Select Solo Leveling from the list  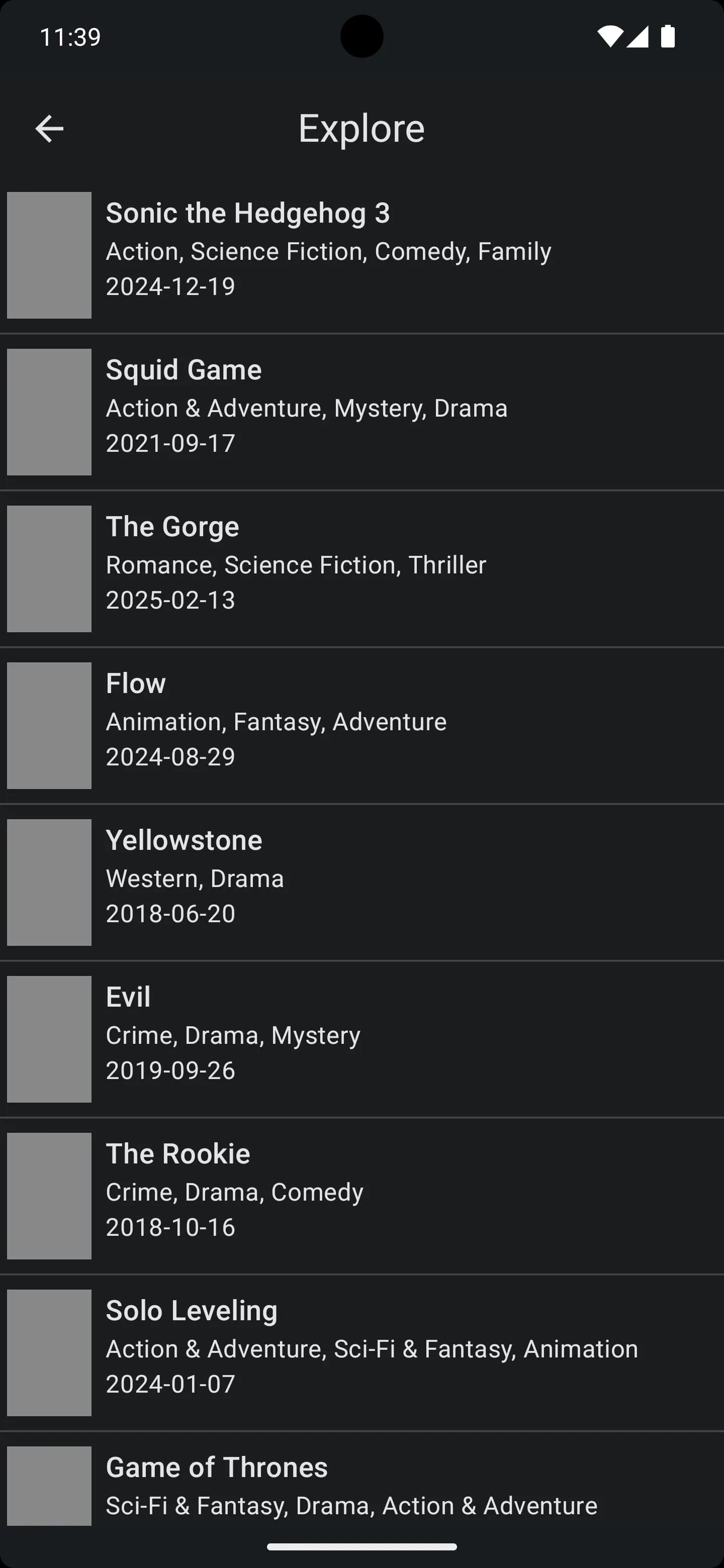click(361, 1352)
